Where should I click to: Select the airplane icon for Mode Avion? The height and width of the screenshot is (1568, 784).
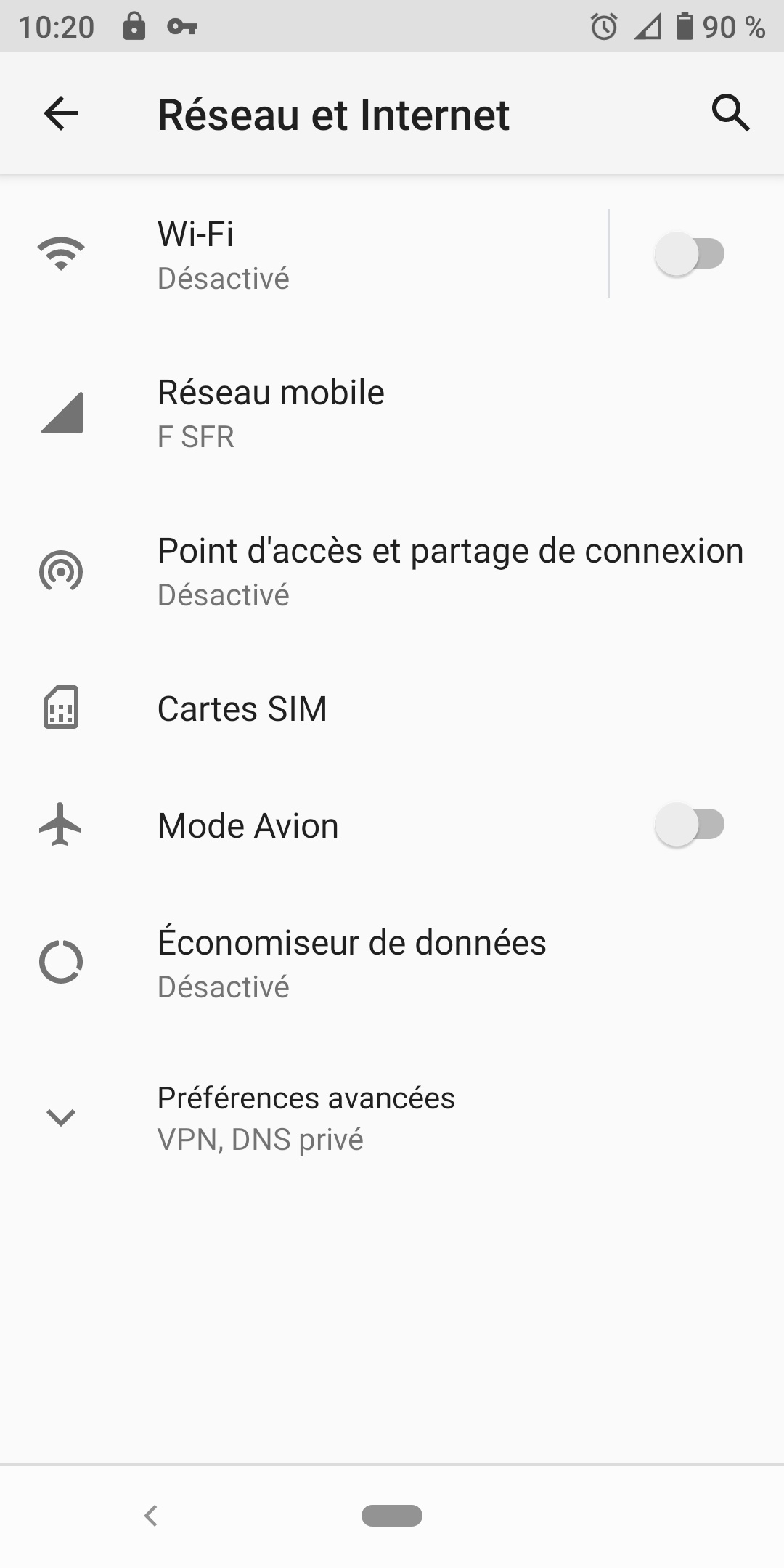tap(62, 825)
